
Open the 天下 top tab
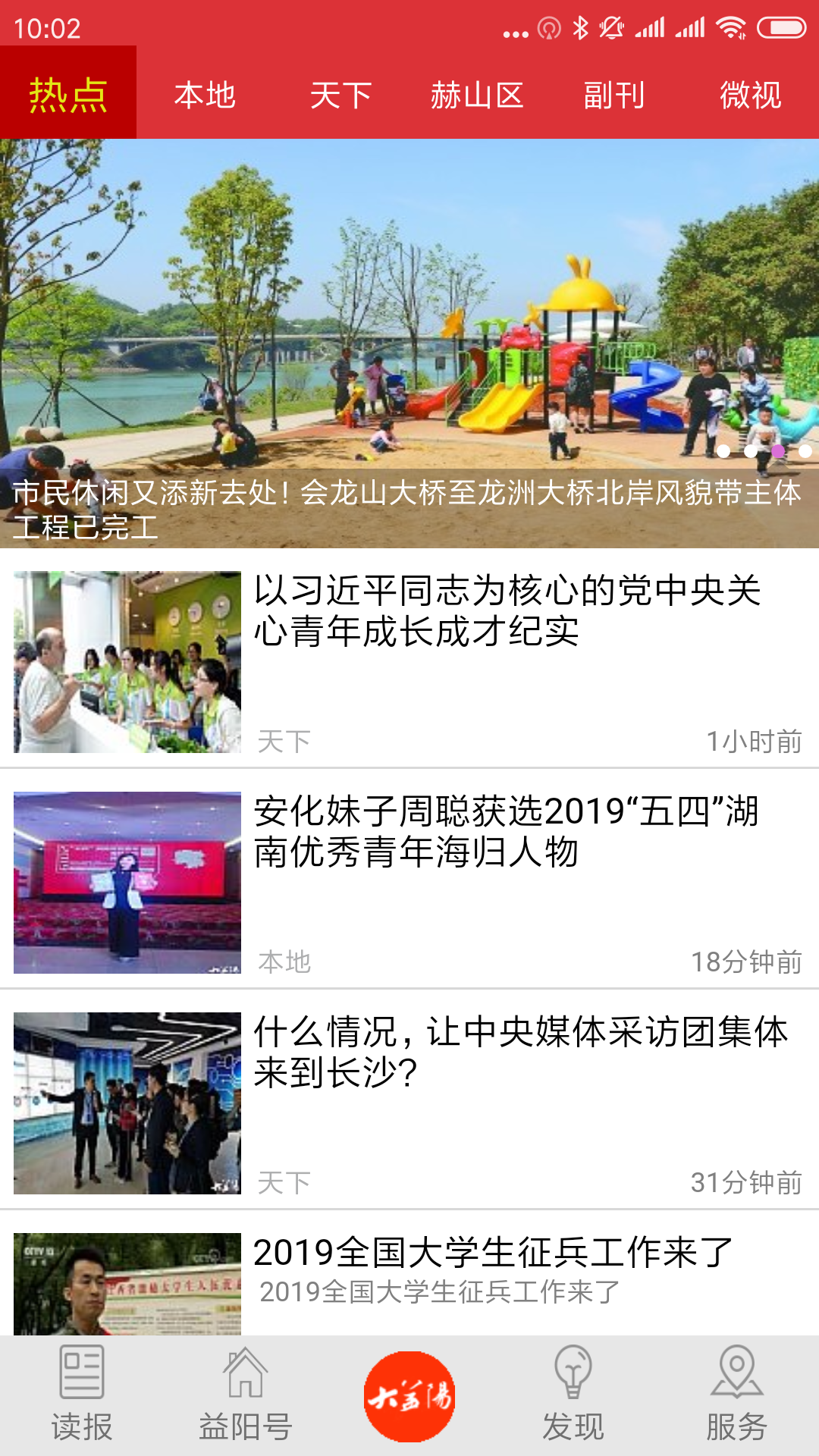pos(340,95)
